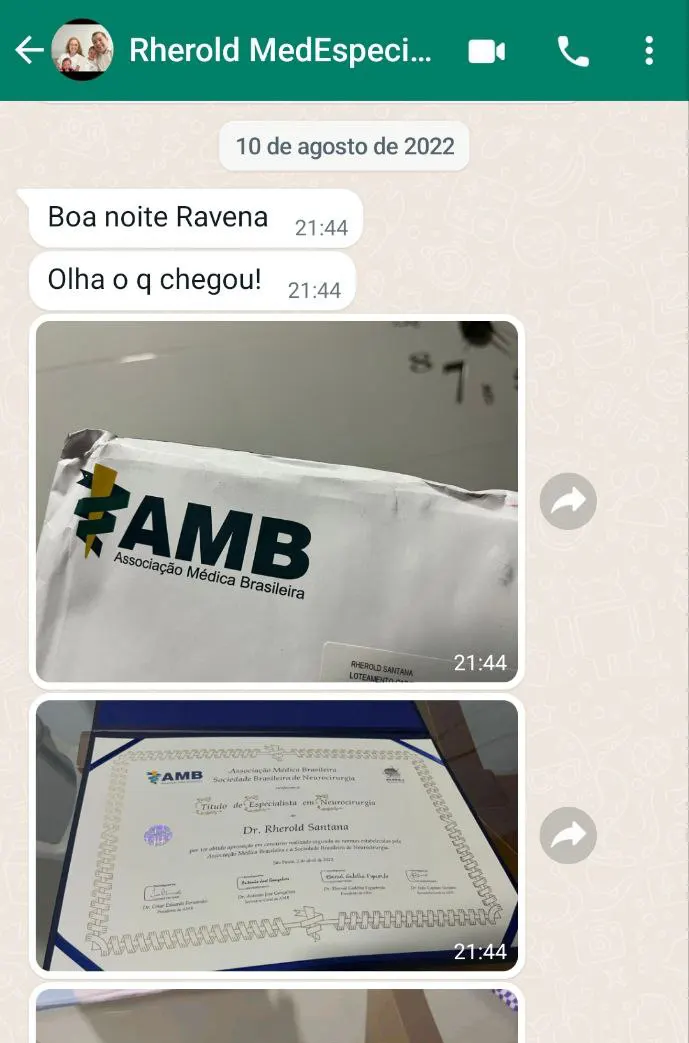Start a video call with Rherold
689x1043 pixels.
487,51
